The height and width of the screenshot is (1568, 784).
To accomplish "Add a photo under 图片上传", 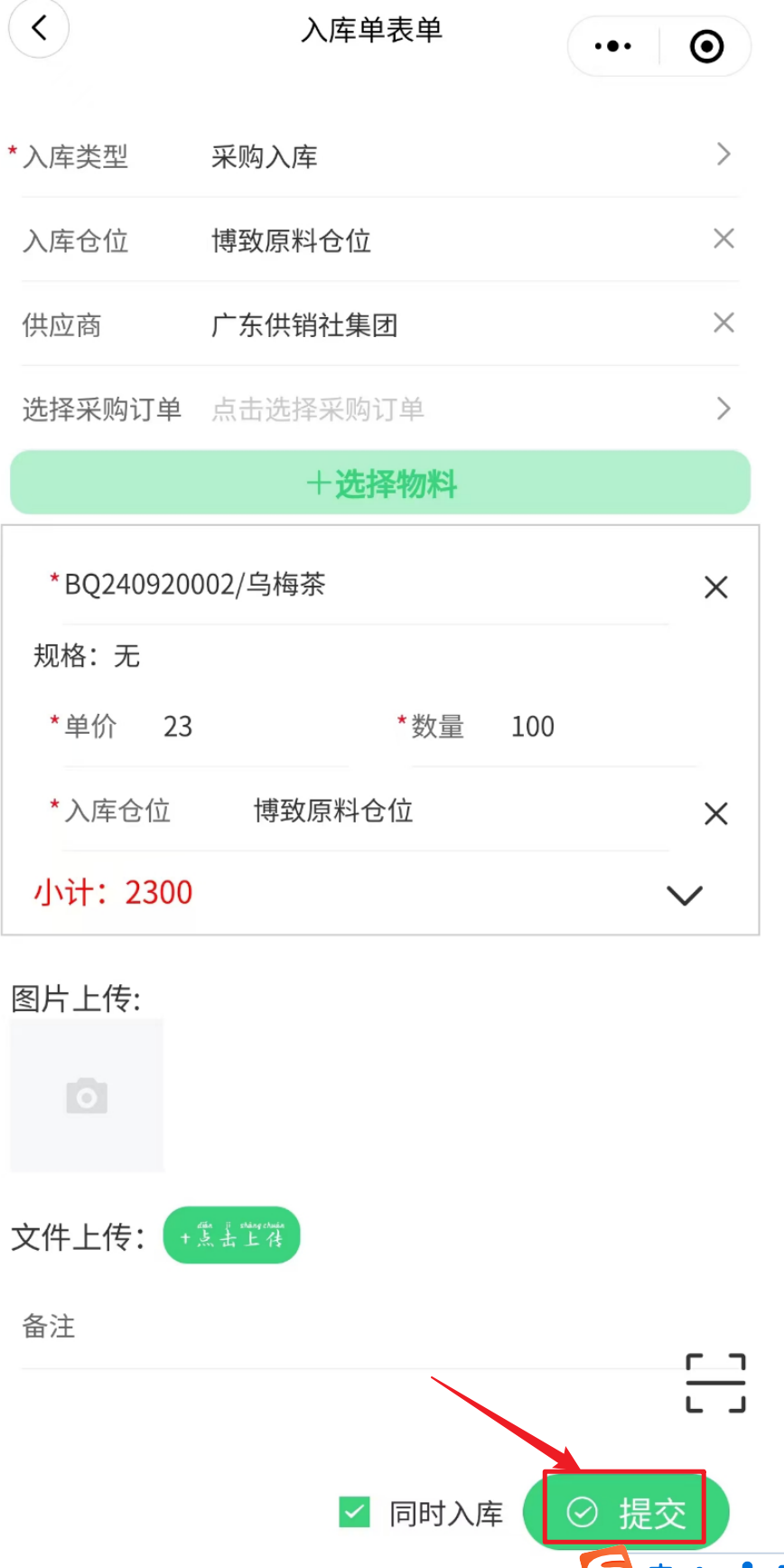I will click(87, 1095).
